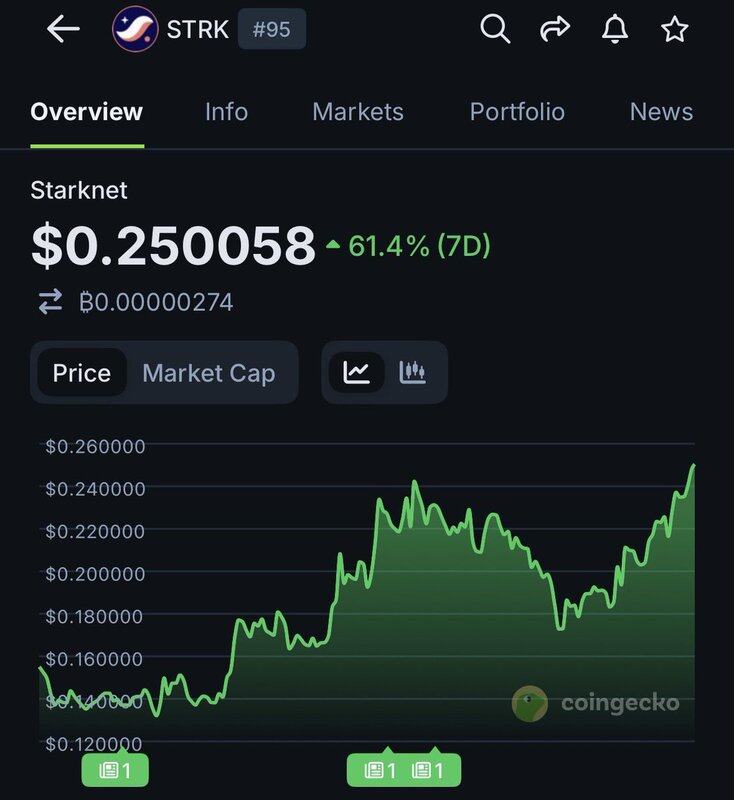
Task: Switch to the News tab
Action: pyautogui.click(x=661, y=112)
